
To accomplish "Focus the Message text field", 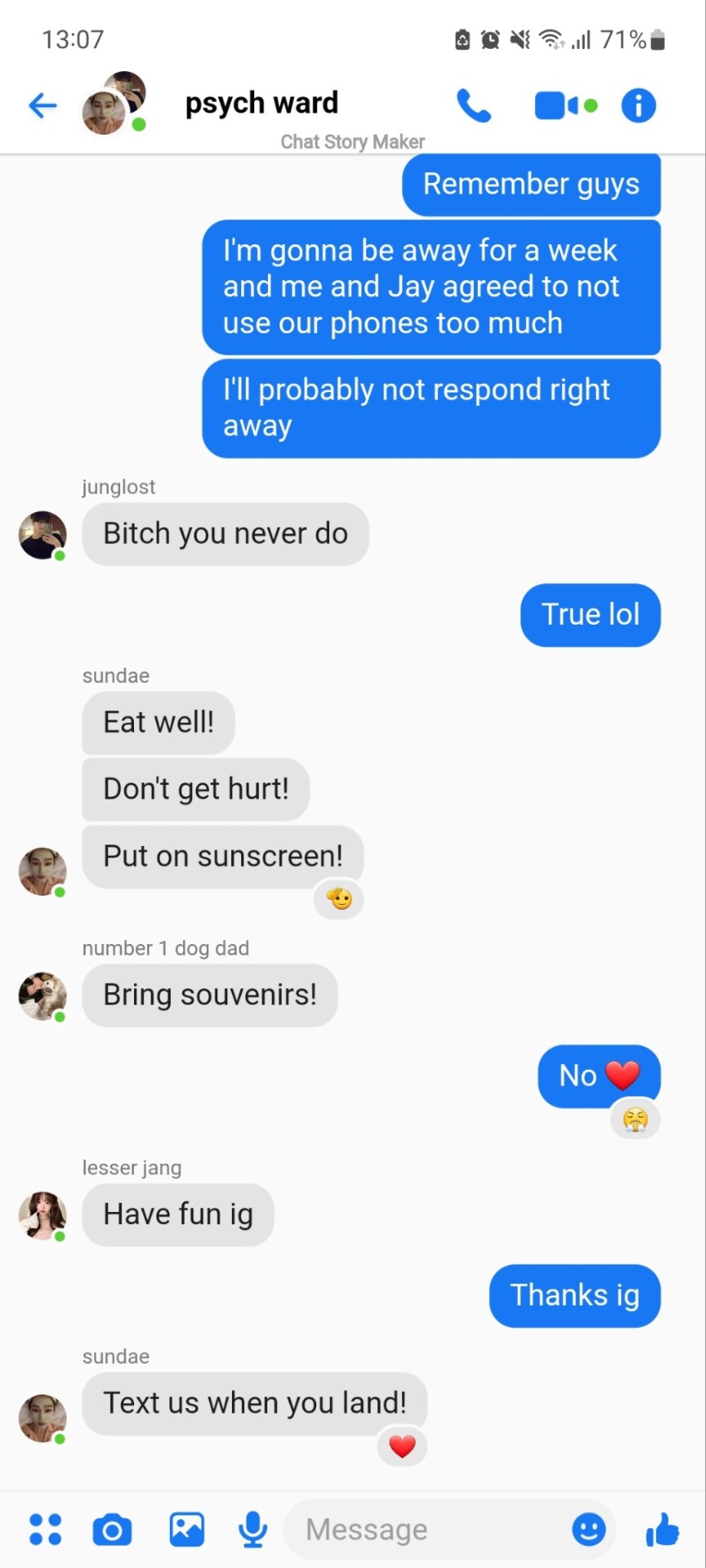I will 425,1529.
